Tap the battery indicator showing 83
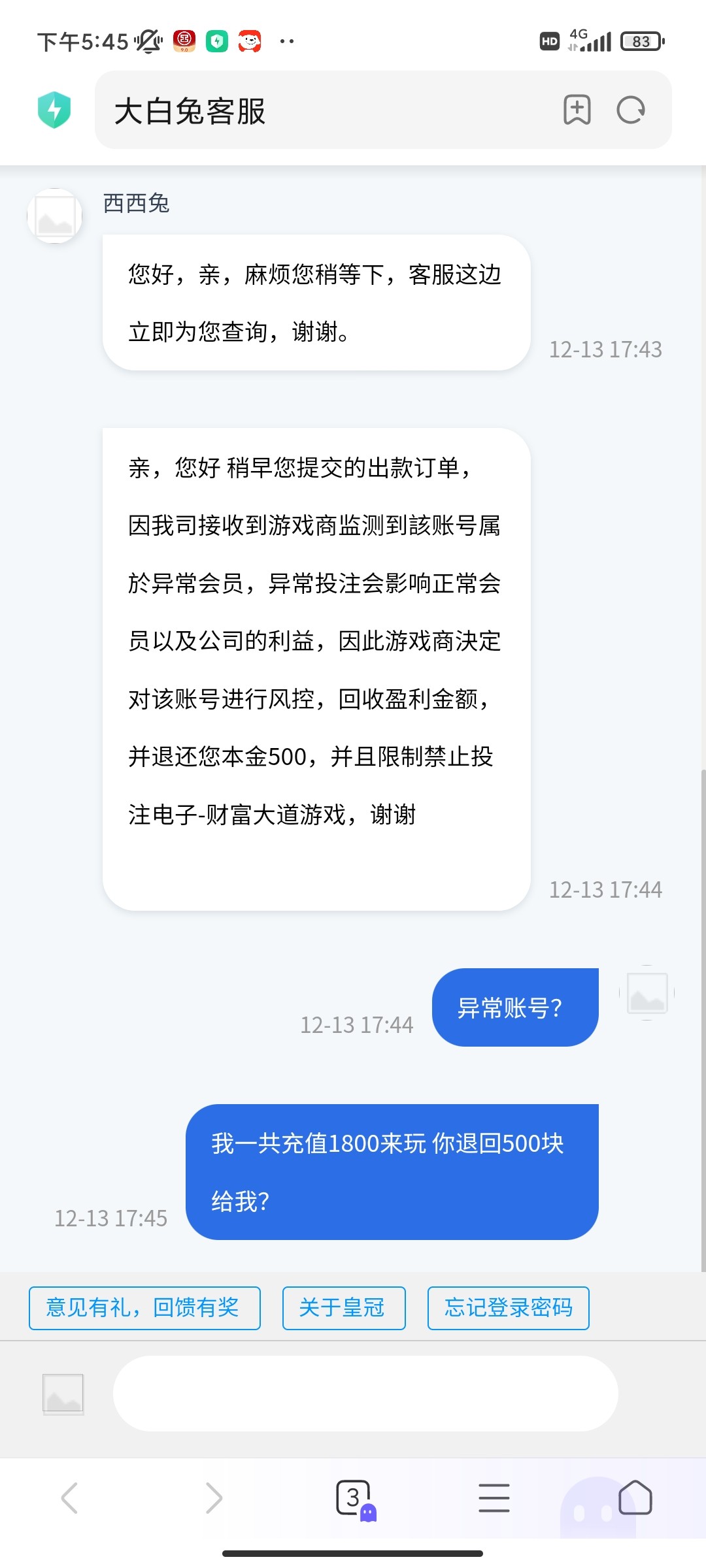The width and height of the screenshot is (706, 1568). coord(639,41)
